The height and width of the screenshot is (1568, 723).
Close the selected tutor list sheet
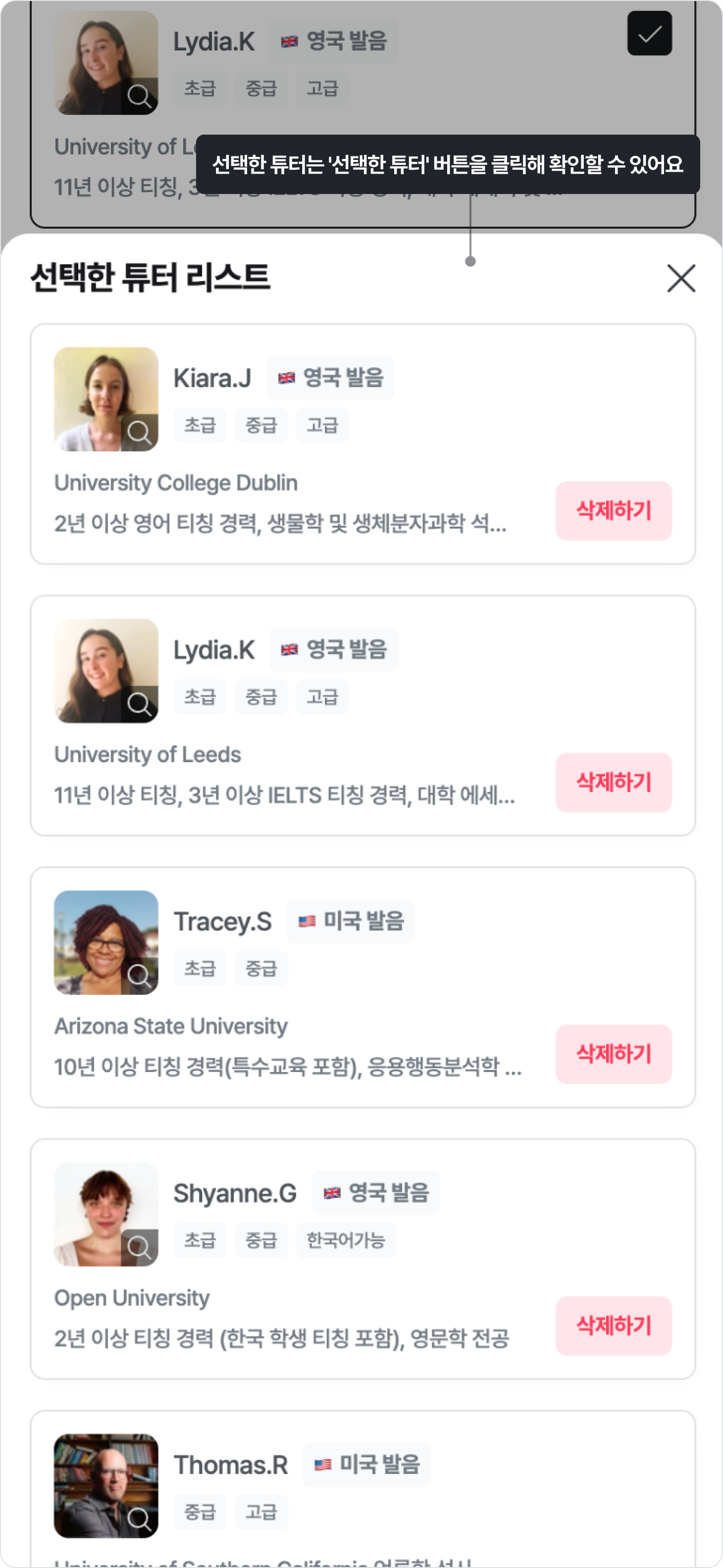point(680,278)
